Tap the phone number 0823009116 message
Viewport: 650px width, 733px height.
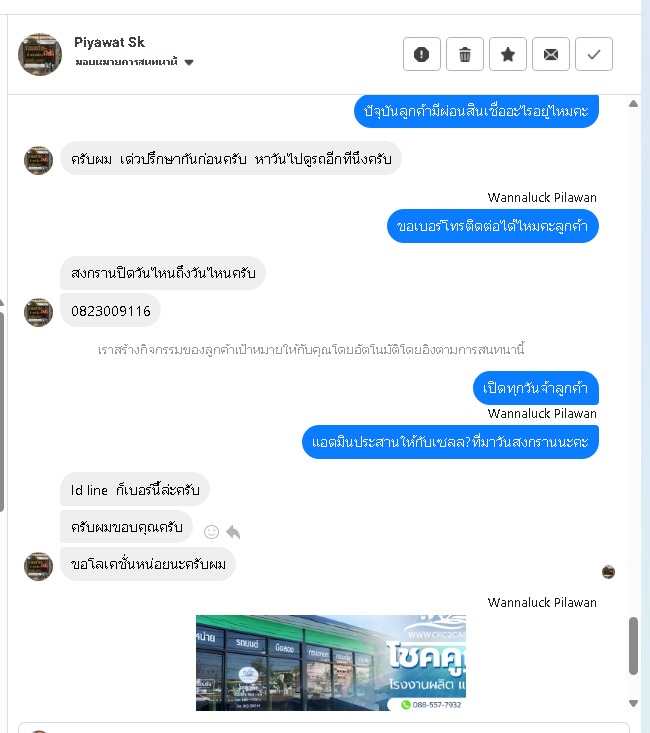click(x=111, y=311)
